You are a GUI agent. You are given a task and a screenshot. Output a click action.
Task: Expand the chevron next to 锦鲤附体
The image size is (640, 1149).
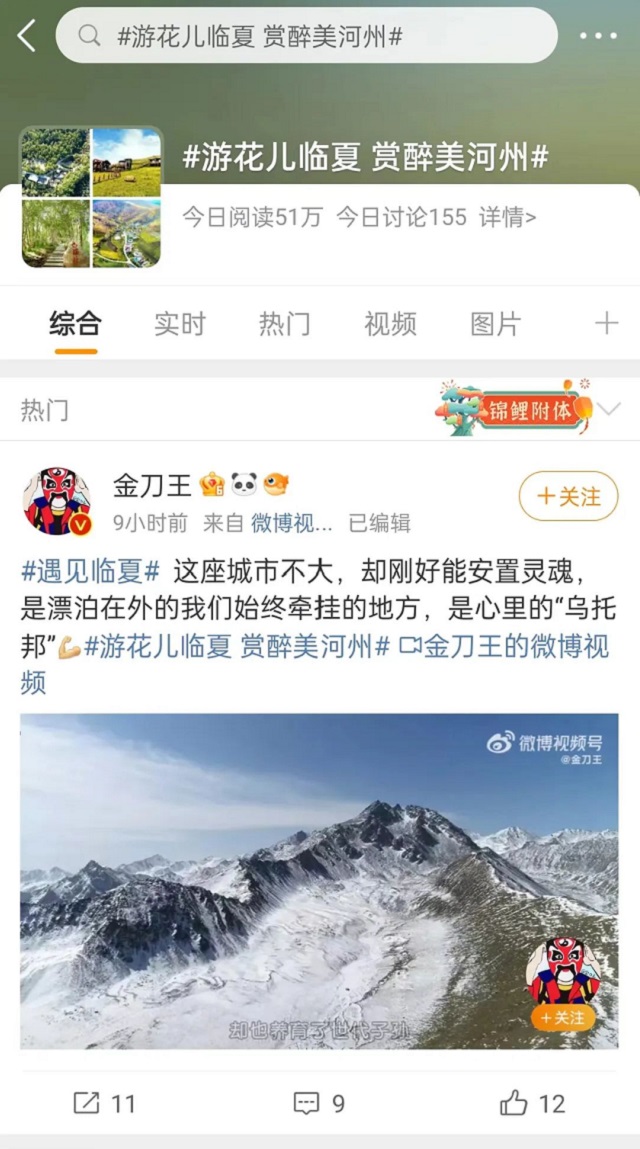[x=608, y=408]
